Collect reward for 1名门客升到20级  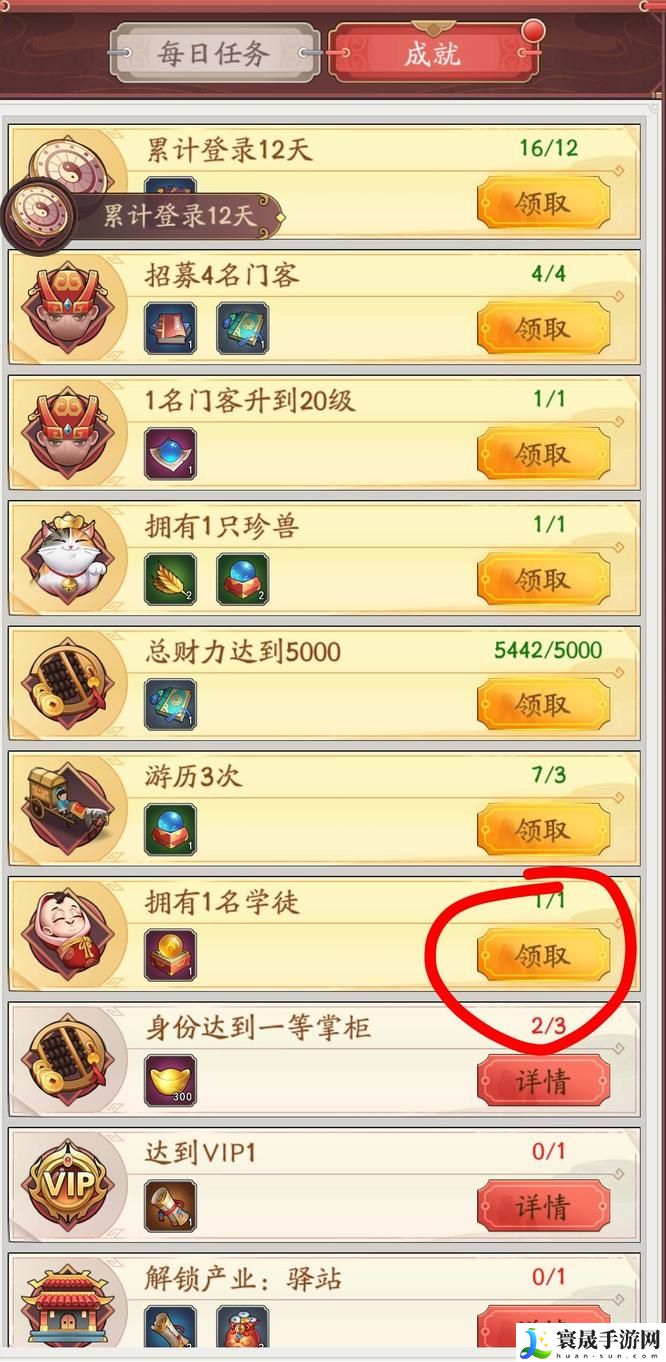pyautogui.click(x=543, y=455)
